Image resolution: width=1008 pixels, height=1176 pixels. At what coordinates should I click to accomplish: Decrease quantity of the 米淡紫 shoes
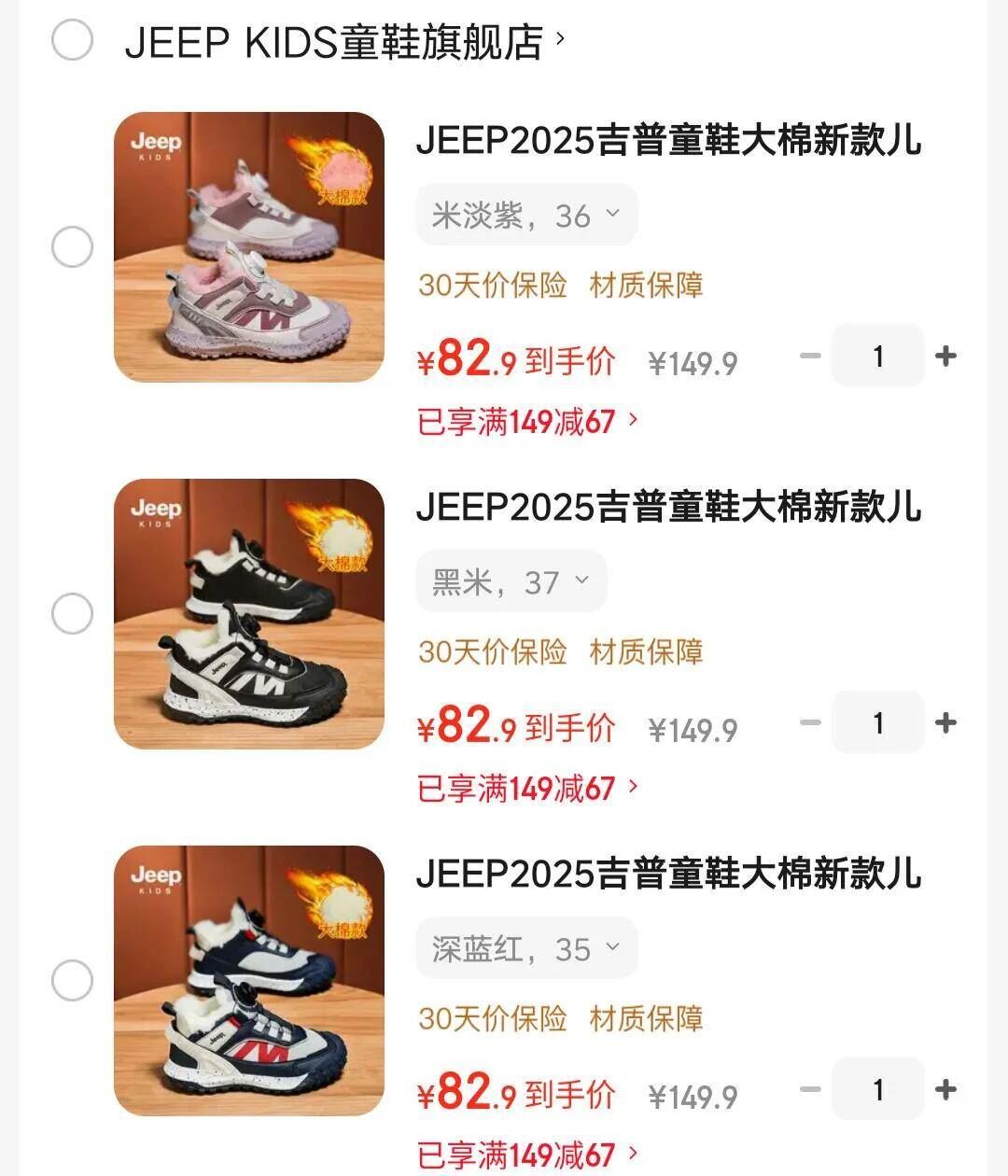[x=810, y=356]
